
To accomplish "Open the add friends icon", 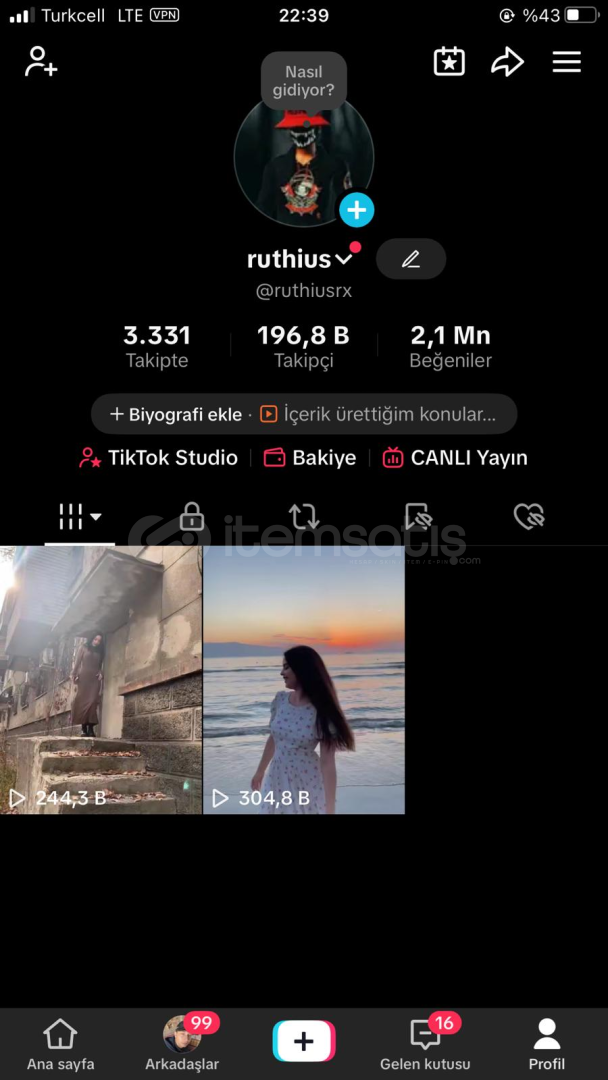I will (x=41, y=62).
